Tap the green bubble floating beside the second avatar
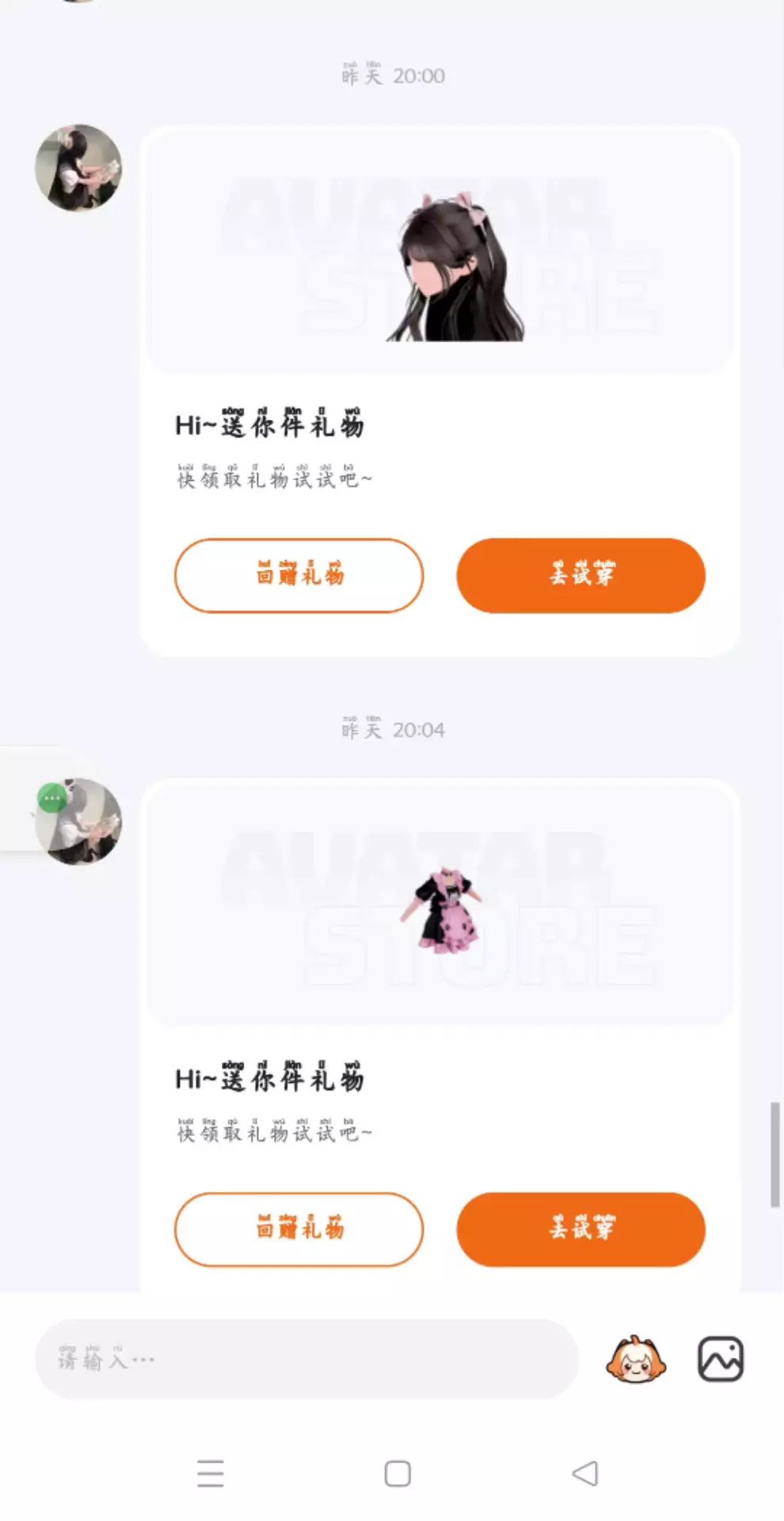Viewport: 784px width, 1521px height. click(52, 798)
